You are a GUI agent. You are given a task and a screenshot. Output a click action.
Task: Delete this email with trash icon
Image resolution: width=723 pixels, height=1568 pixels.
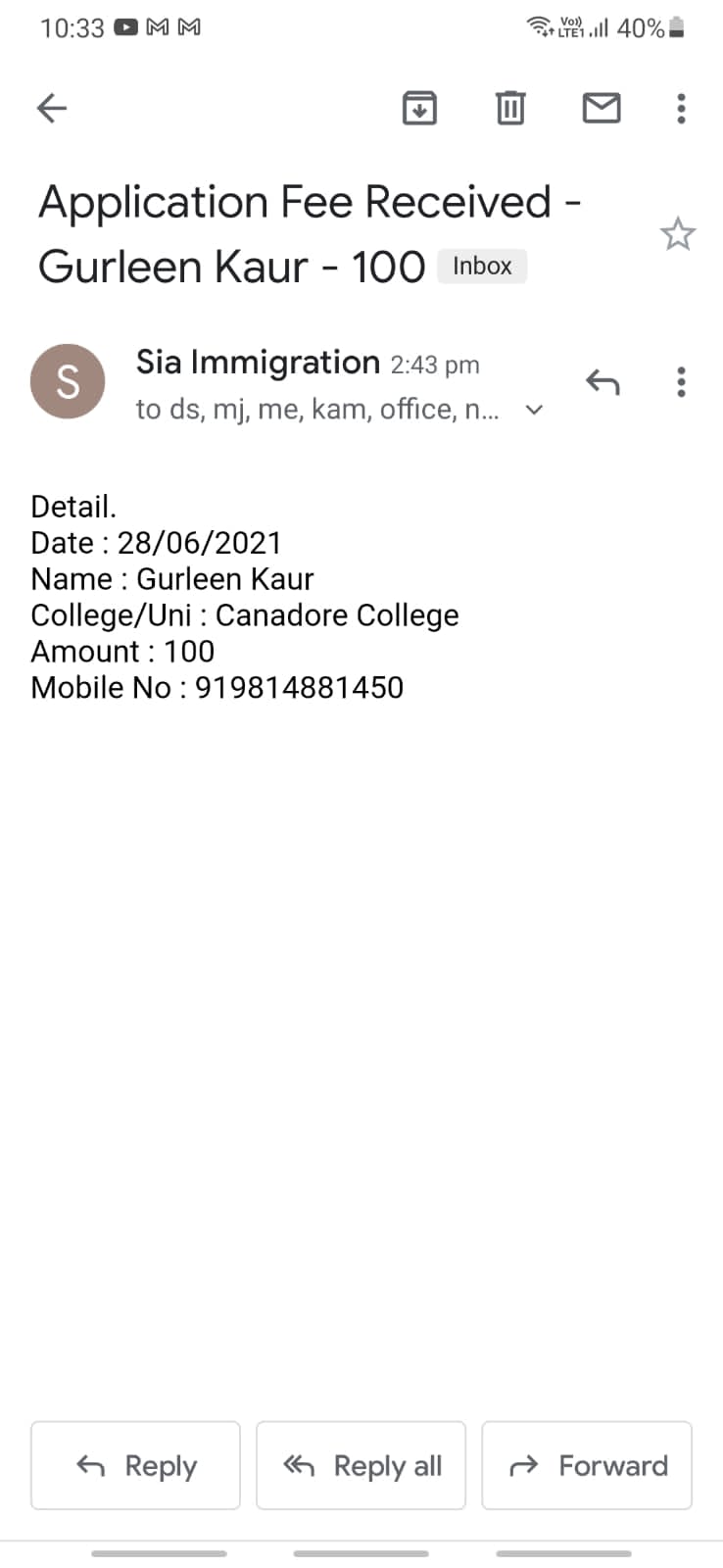click(x=510, y=108)
